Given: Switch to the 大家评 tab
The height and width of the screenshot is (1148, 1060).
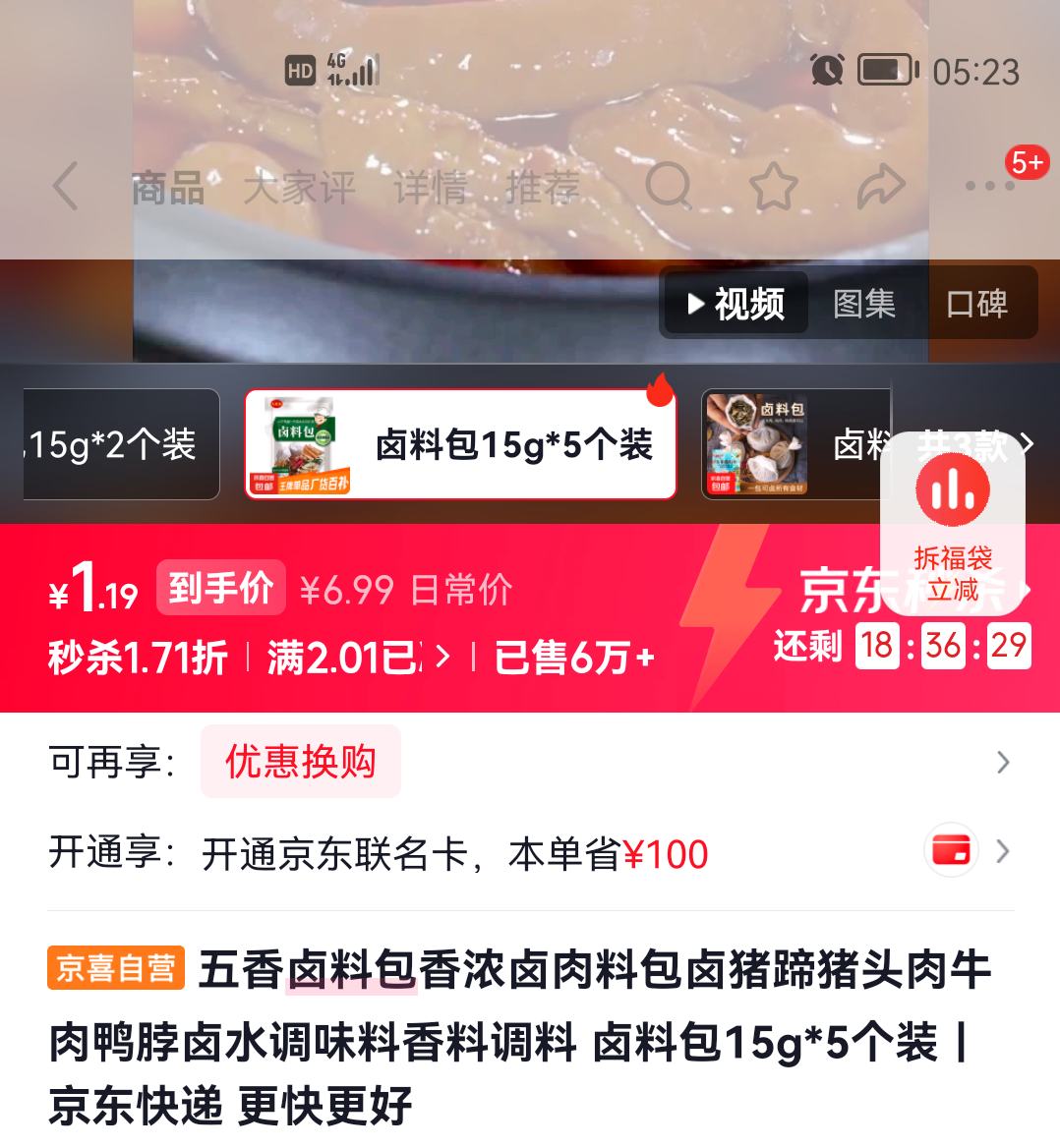Looking at the screenshot, I should pos(302,189).
